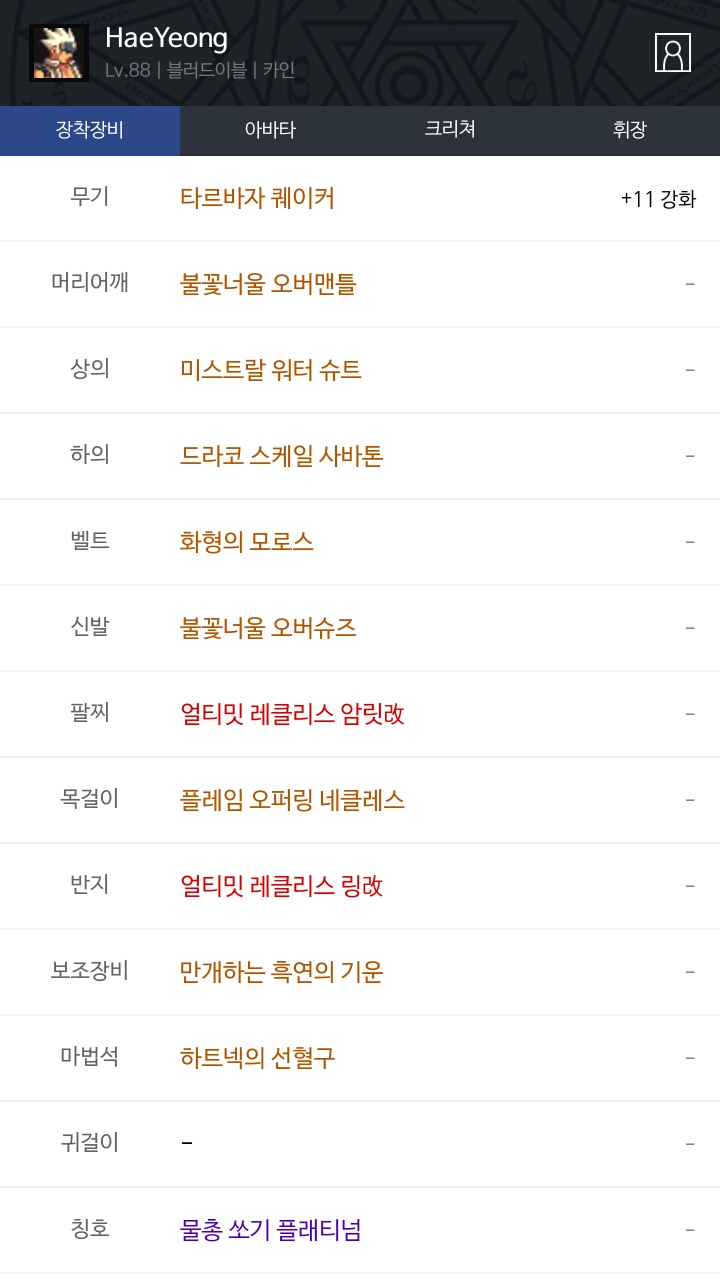View weapon 타르바자 퀘이커 details

[257, 198]
